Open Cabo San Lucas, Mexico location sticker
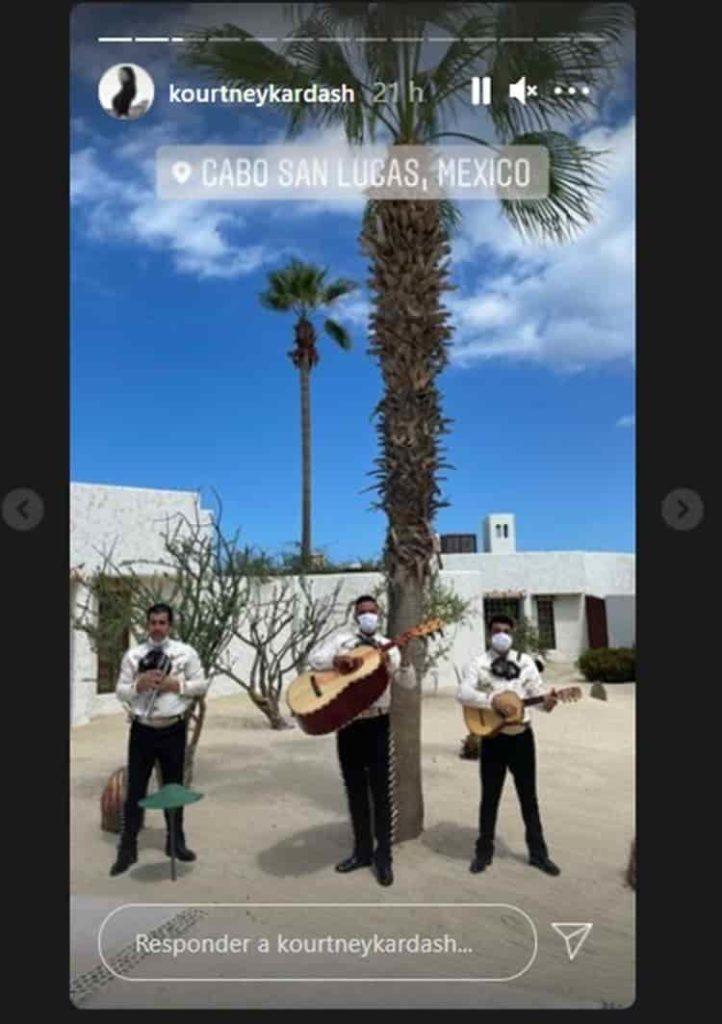This screenshot has width=722, height=1024. (x=352, y=173)
